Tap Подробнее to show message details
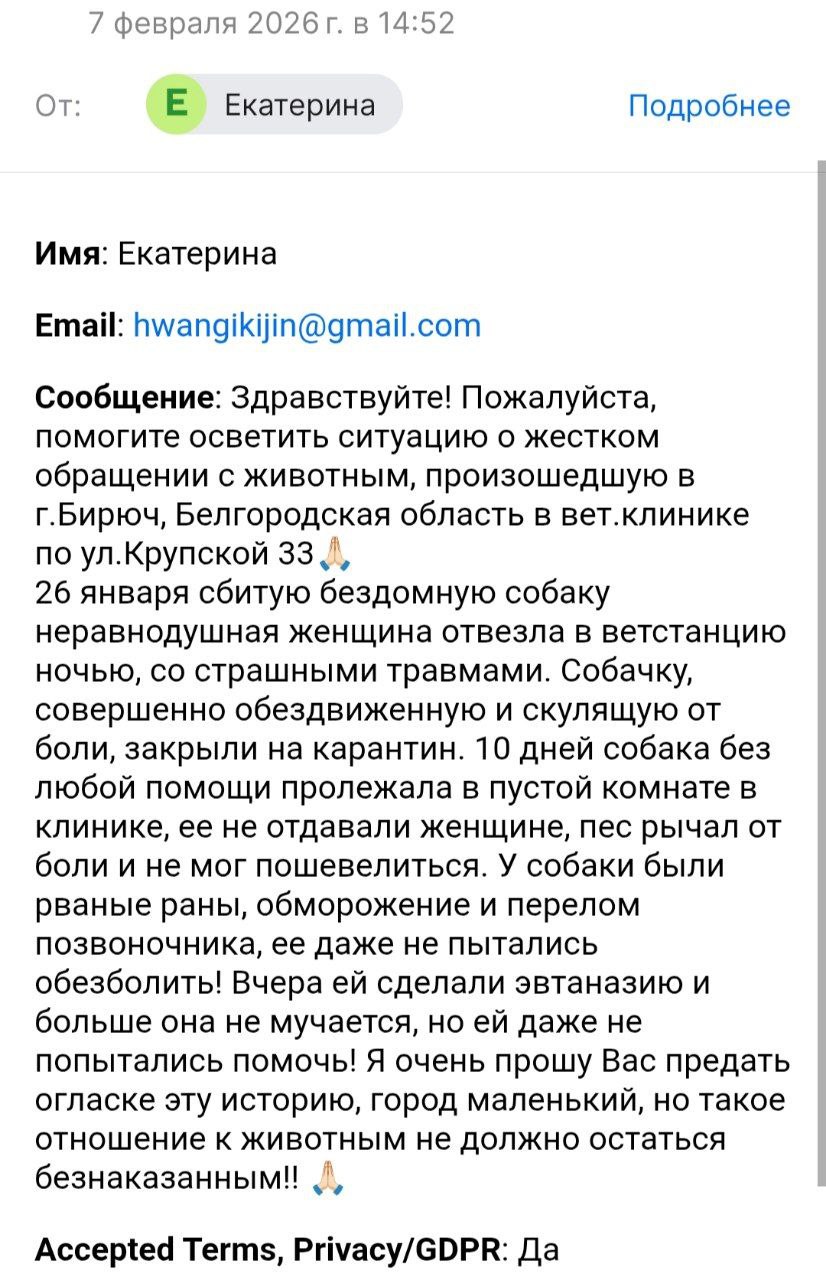 708,106
